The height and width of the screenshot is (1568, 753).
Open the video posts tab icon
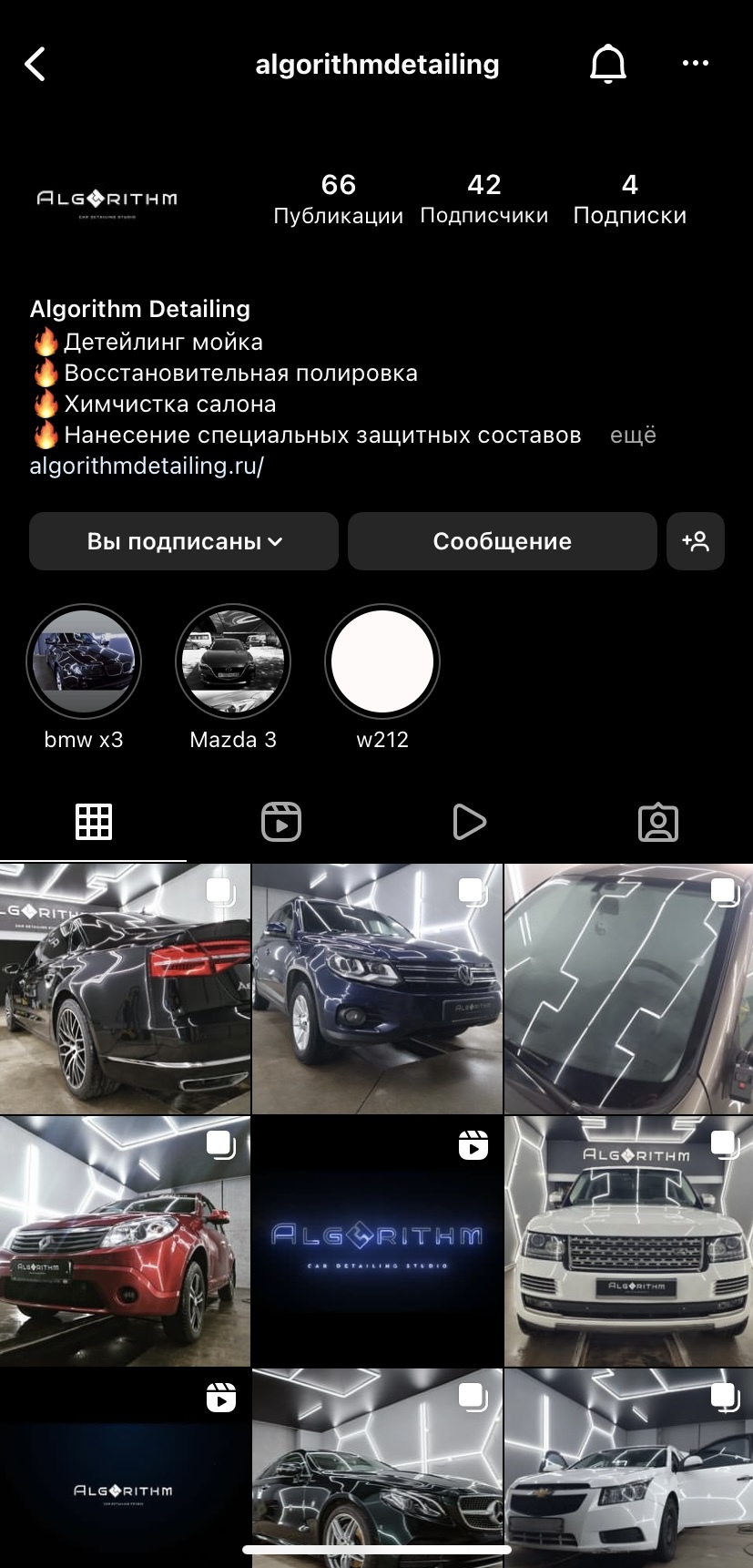tap(470, 821)
